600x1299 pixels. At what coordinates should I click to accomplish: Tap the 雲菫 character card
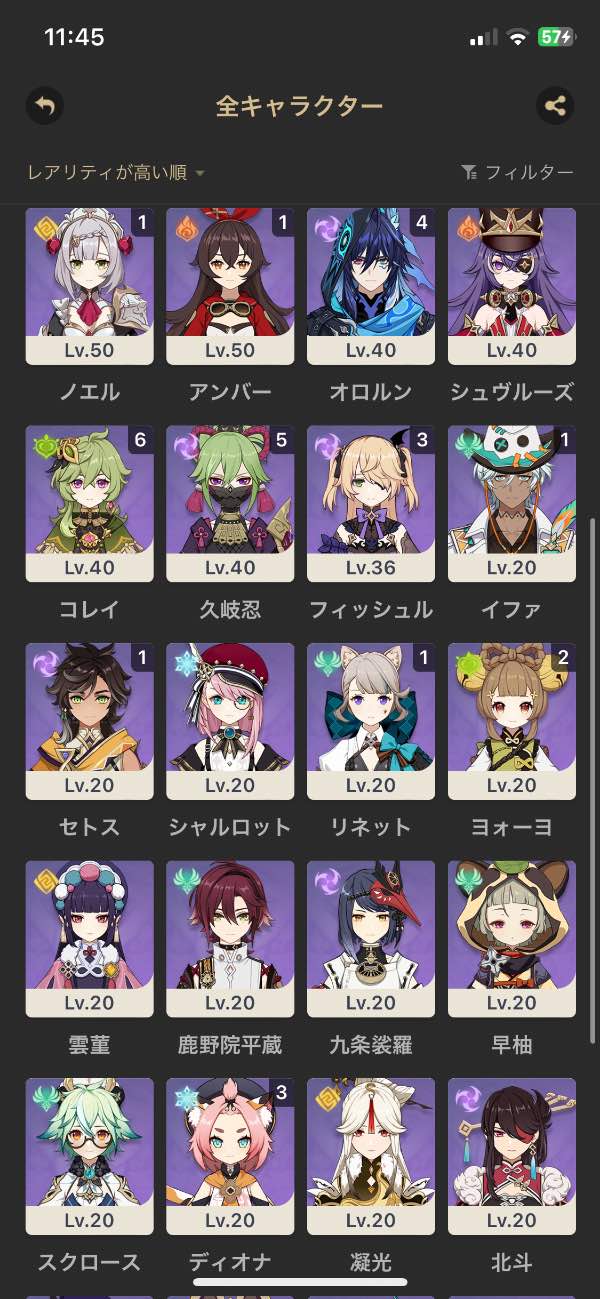(x=90, y=938)
